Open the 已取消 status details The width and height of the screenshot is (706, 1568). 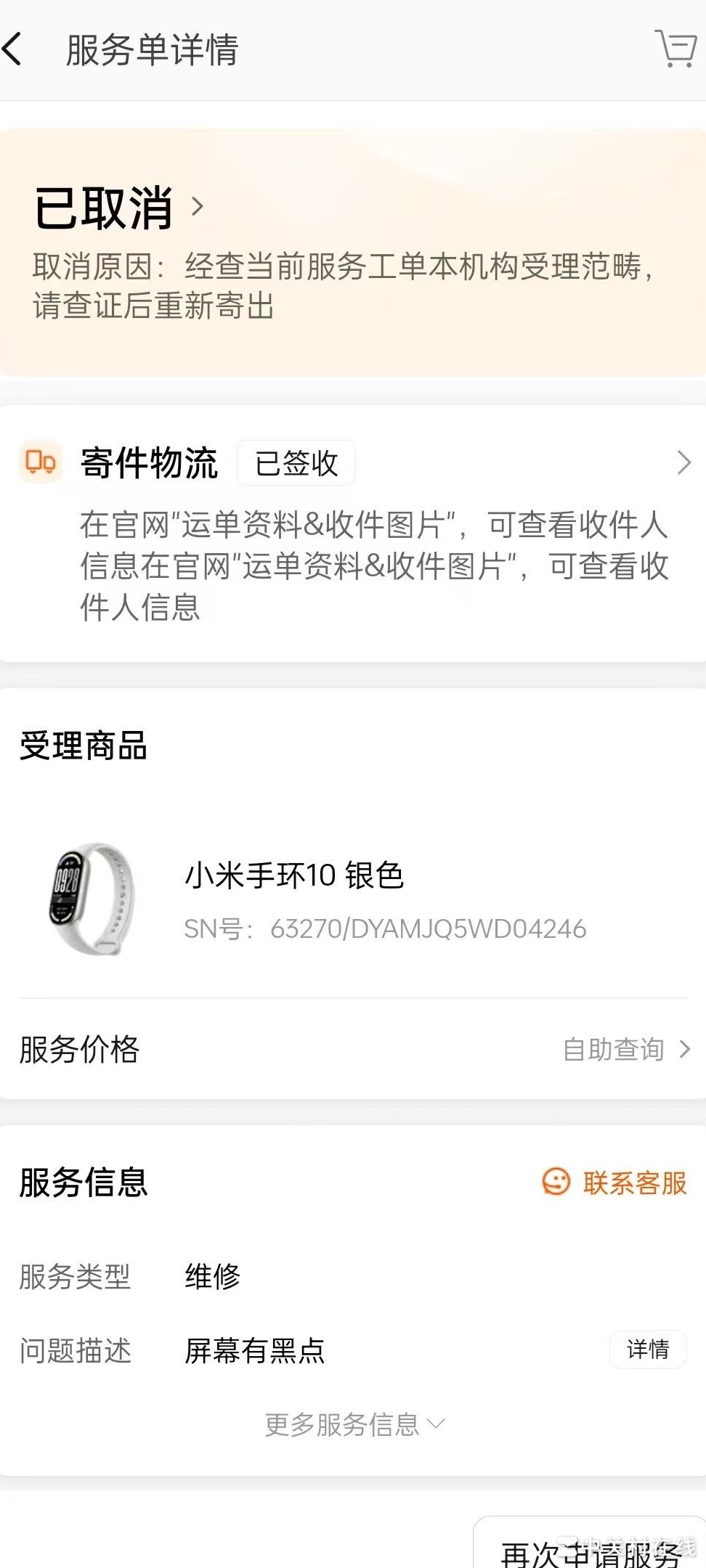coord(120,208)
